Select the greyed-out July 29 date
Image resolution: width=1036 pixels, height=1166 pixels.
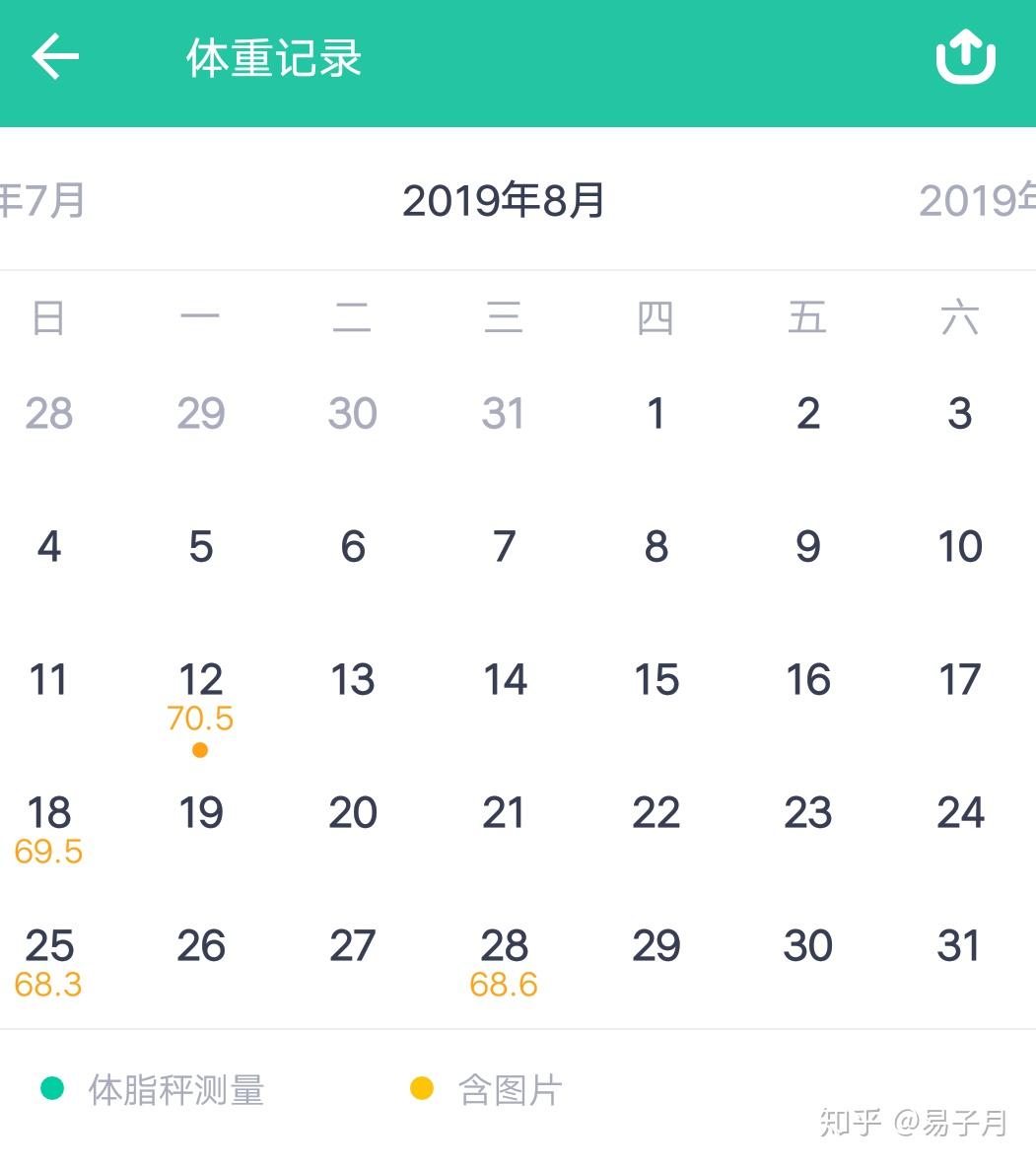point(200,414)
